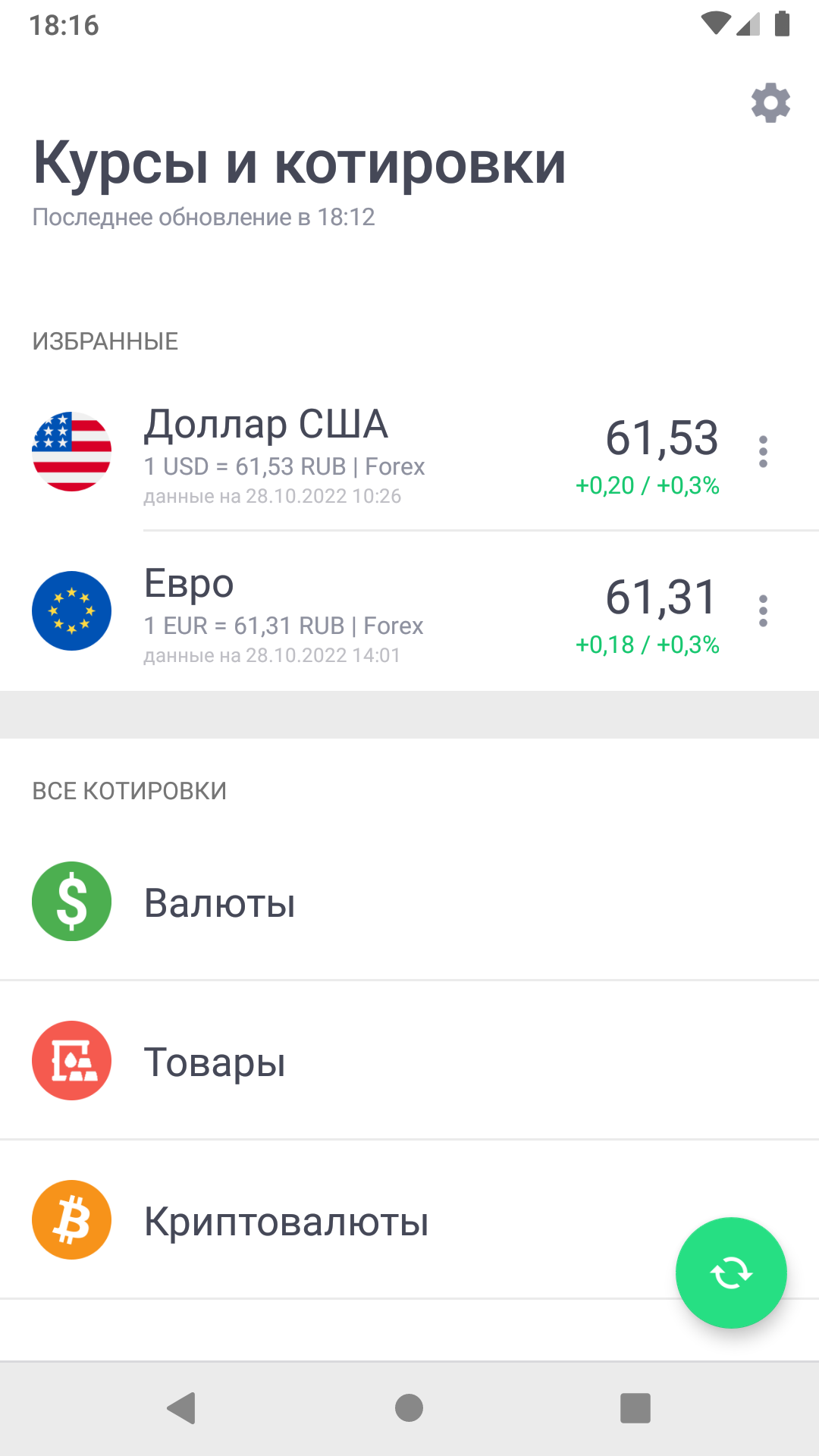Open the ИЗБРАННЫЕ section header
Screen dimensions: 819x1456
pos(105,340)
